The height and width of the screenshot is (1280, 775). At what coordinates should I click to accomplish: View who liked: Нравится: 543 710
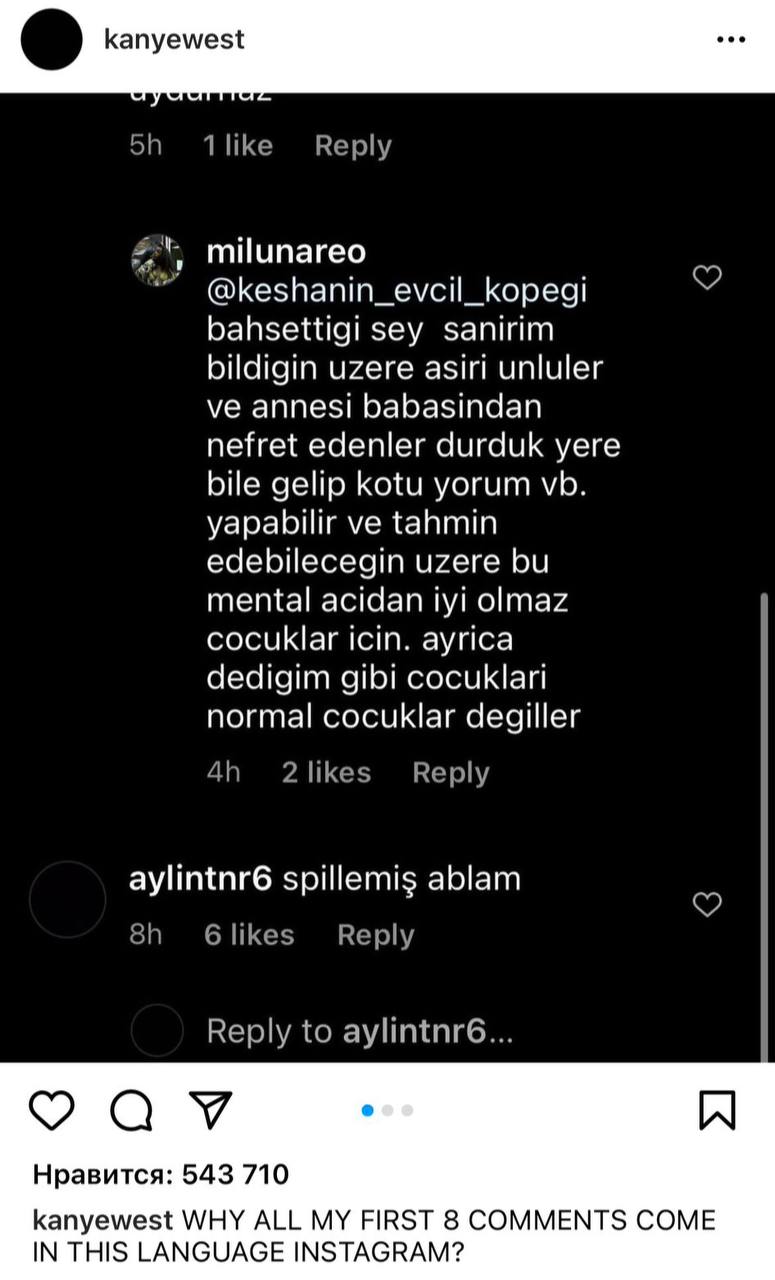[x=161, y=1174]
